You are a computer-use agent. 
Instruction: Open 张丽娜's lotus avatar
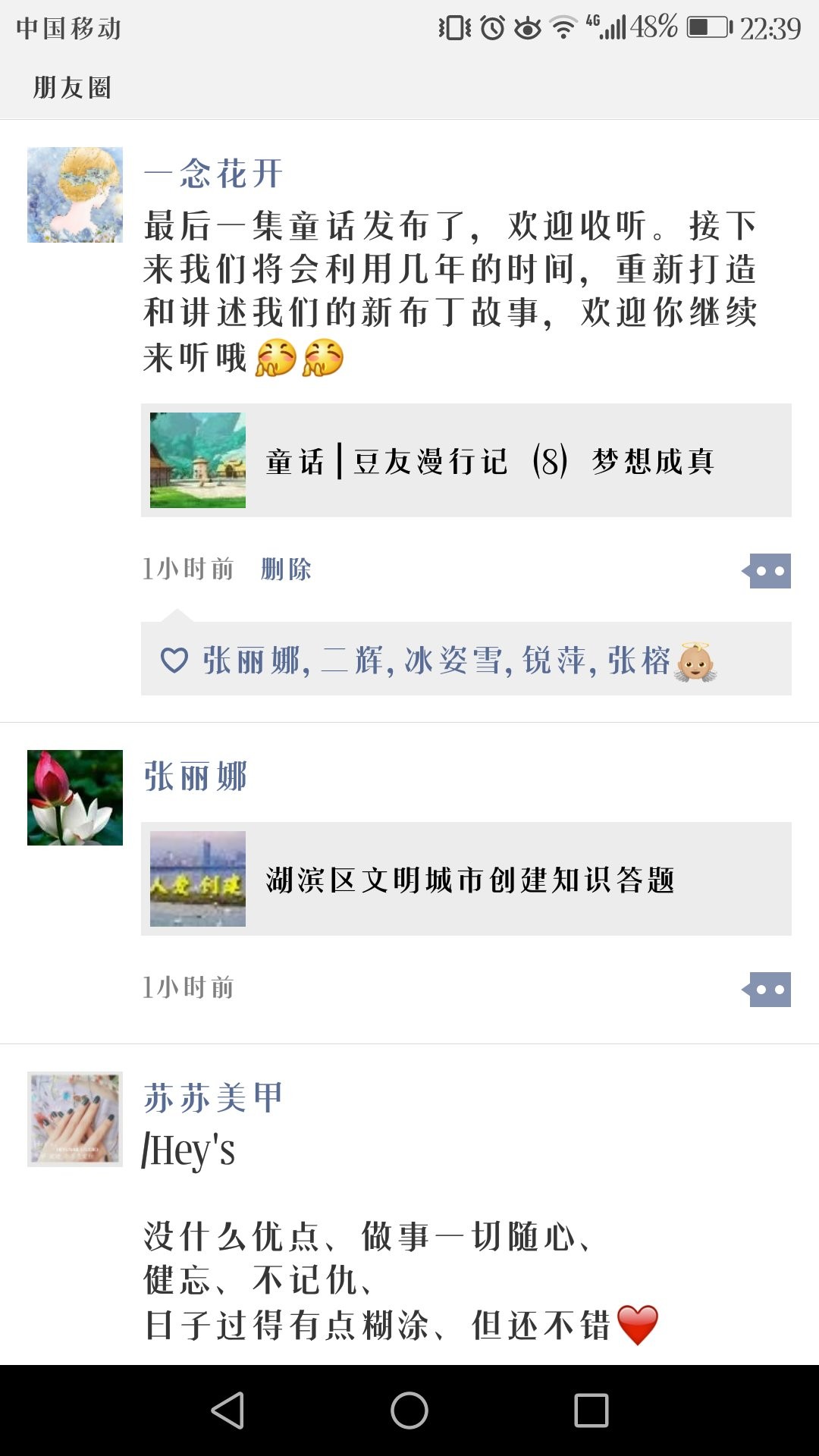pyautogui.click(x=75, y=798)
